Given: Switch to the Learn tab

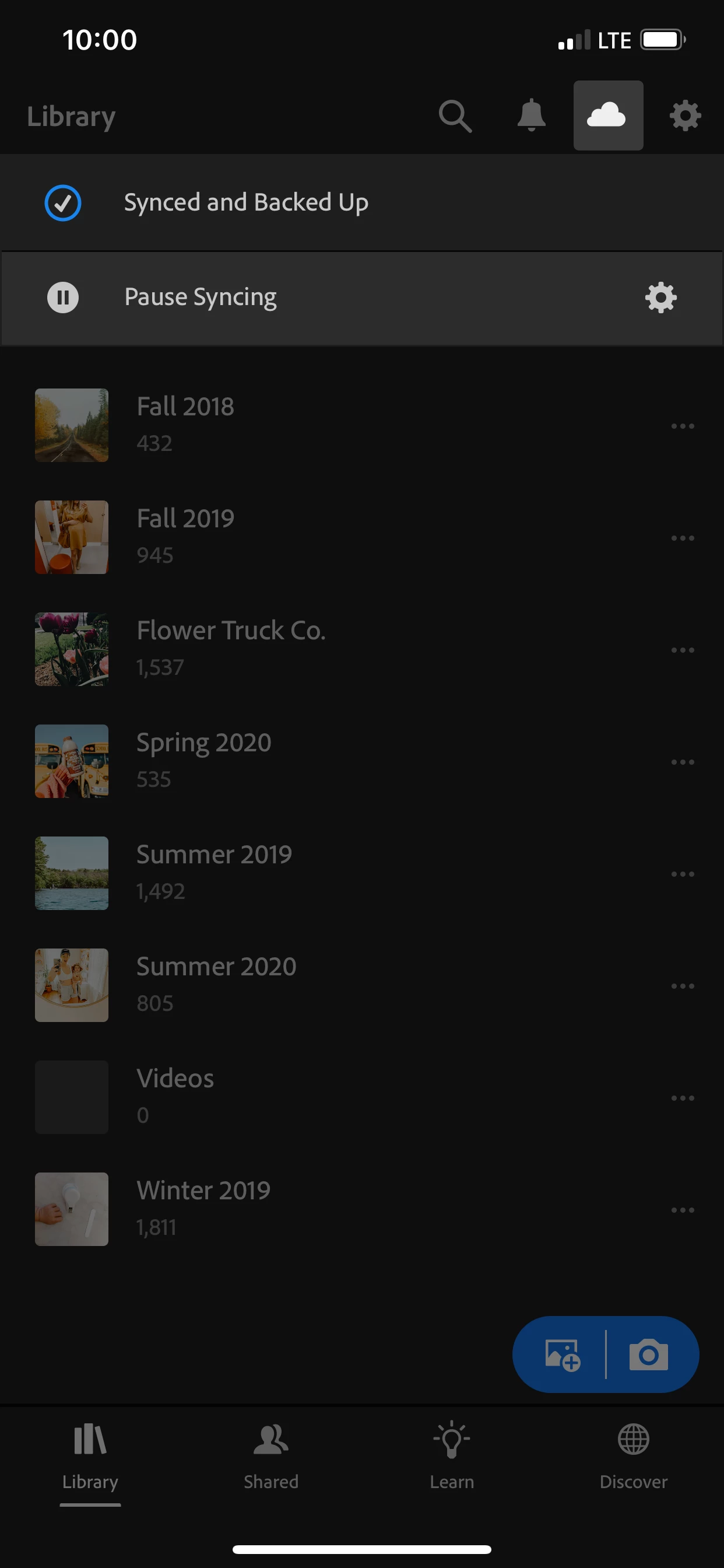Looking at the screenshot, I should coord(451,1456).
